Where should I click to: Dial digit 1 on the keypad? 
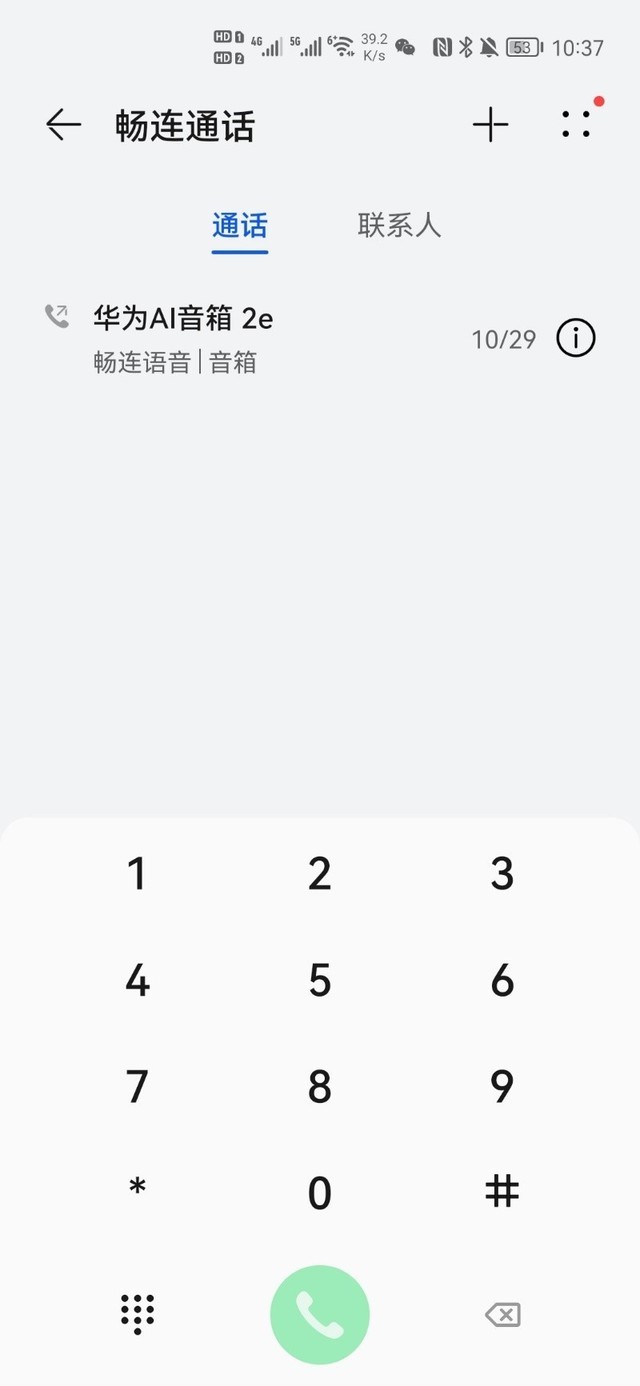click(137, 874)
